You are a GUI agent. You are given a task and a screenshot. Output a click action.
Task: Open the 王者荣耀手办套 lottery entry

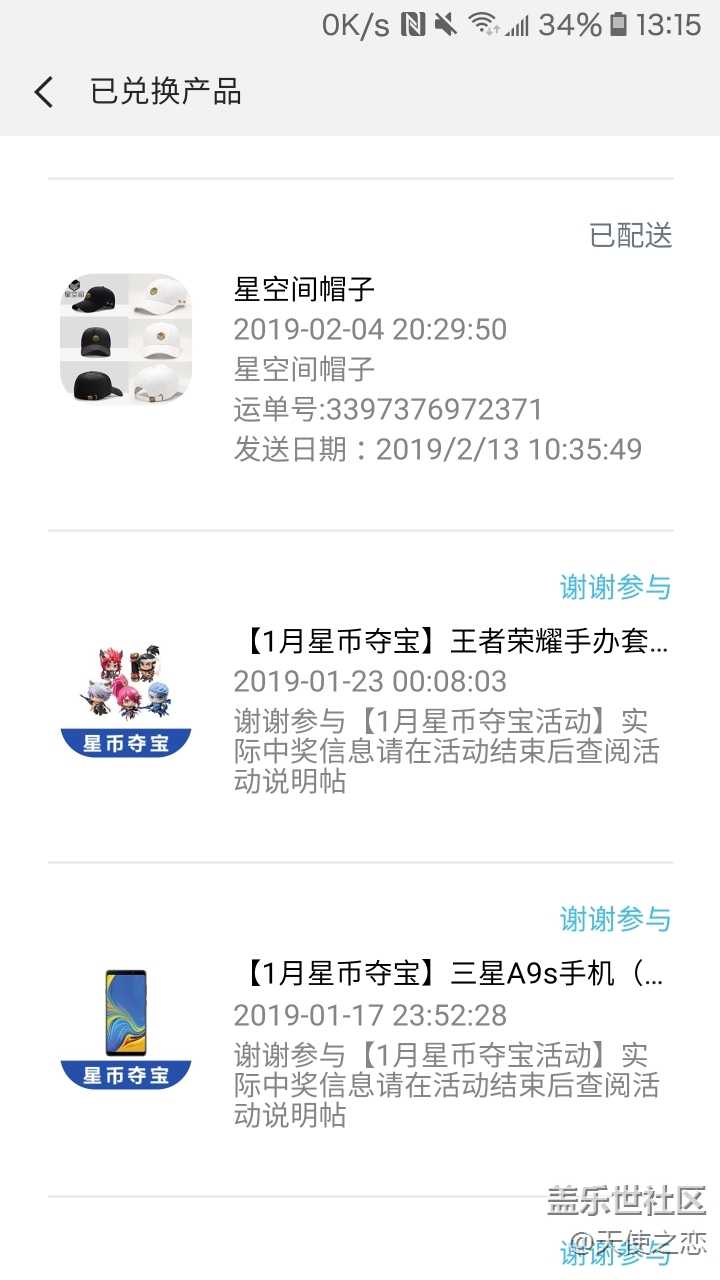(x=457, y=640)
